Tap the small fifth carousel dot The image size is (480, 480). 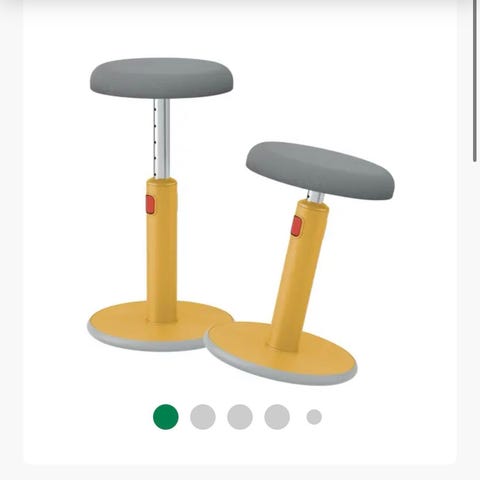tap(314, 417)
